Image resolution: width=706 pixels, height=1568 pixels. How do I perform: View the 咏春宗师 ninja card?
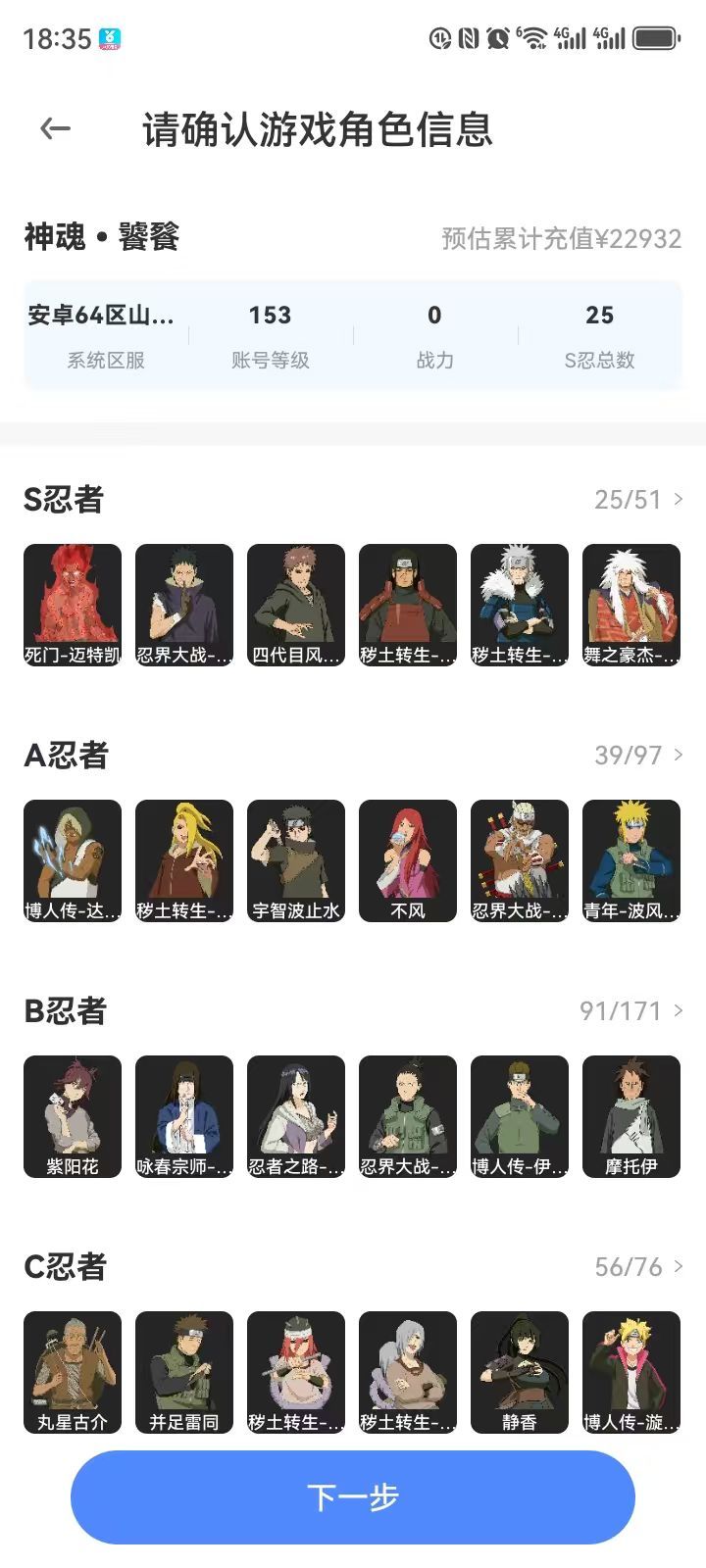[184, 1117]
